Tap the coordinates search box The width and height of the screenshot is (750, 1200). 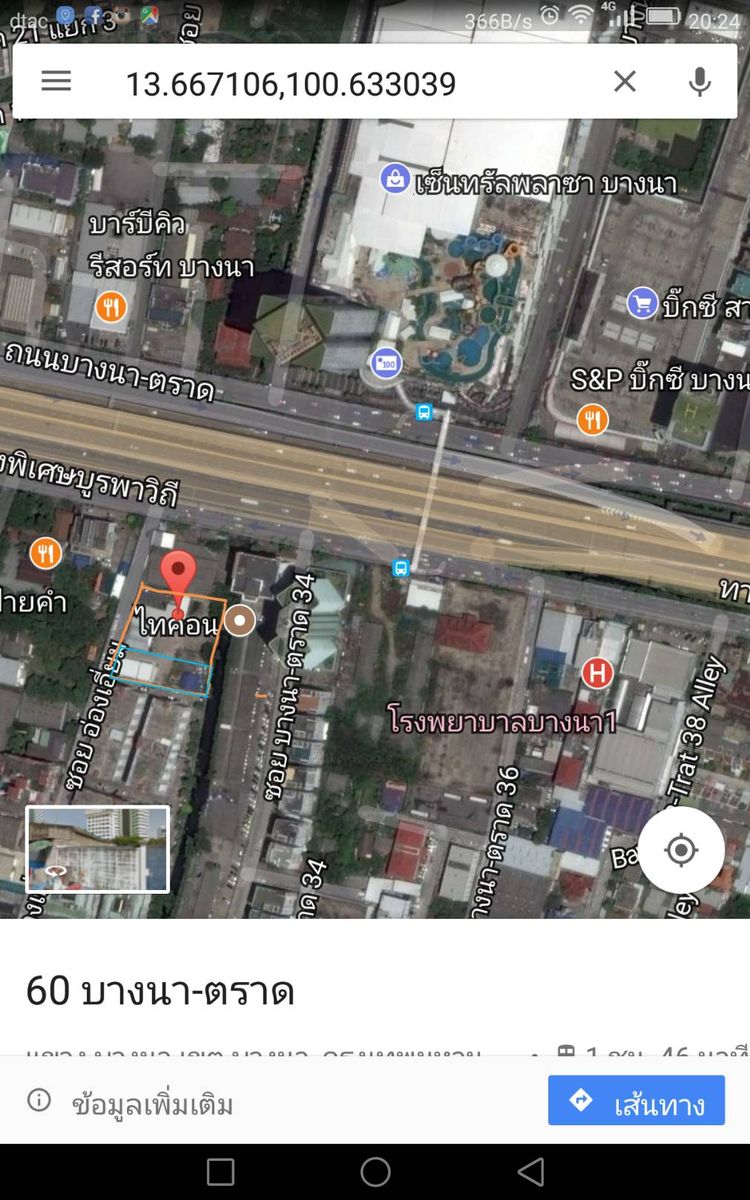click(x=330, y=83)
